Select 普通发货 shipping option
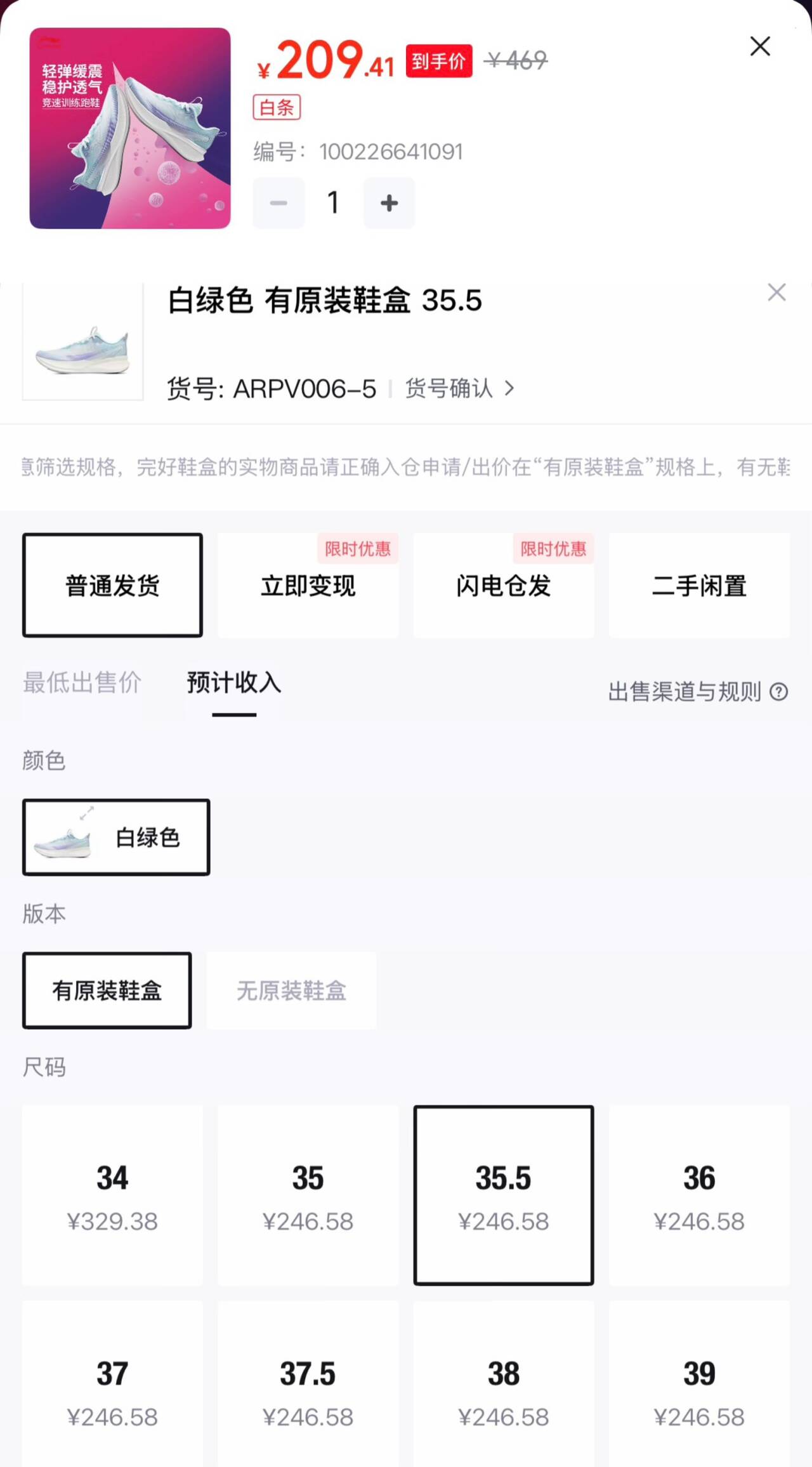The height and width of the screenshot is (1467, 812). 112,585
